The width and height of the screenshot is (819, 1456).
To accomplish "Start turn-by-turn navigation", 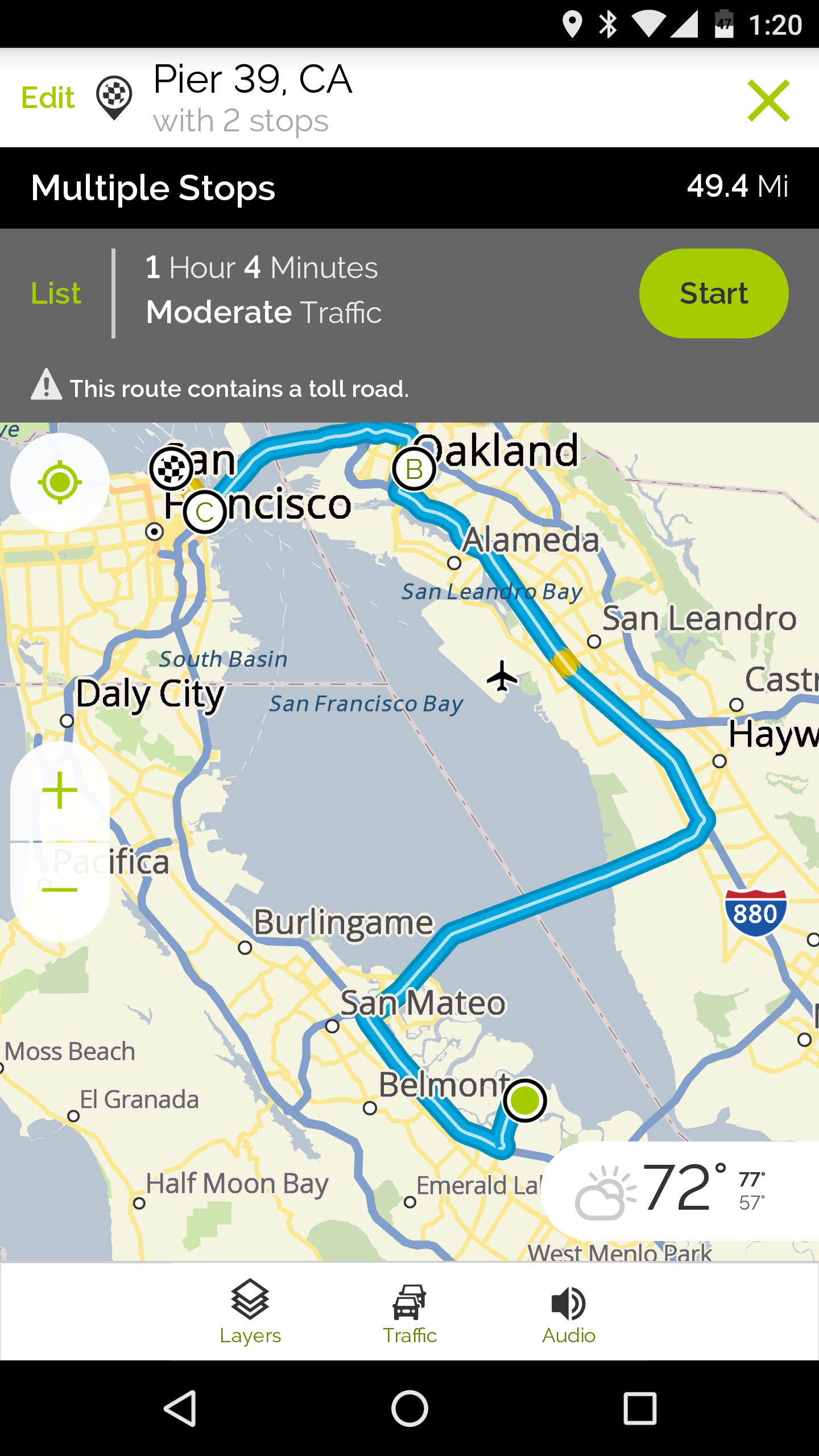I will (714, 293).
